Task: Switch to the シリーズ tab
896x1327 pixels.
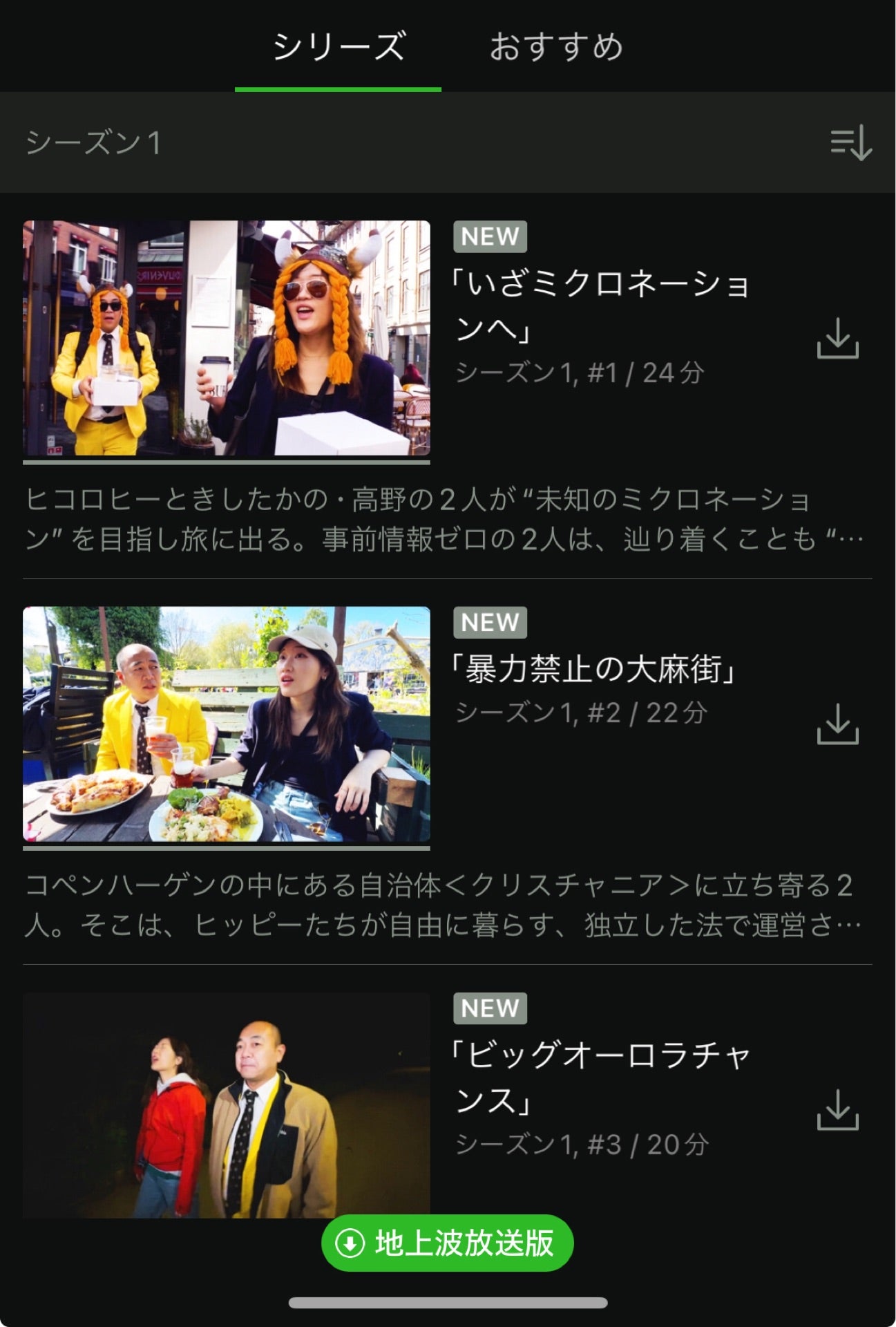Action: click(338, 47)
